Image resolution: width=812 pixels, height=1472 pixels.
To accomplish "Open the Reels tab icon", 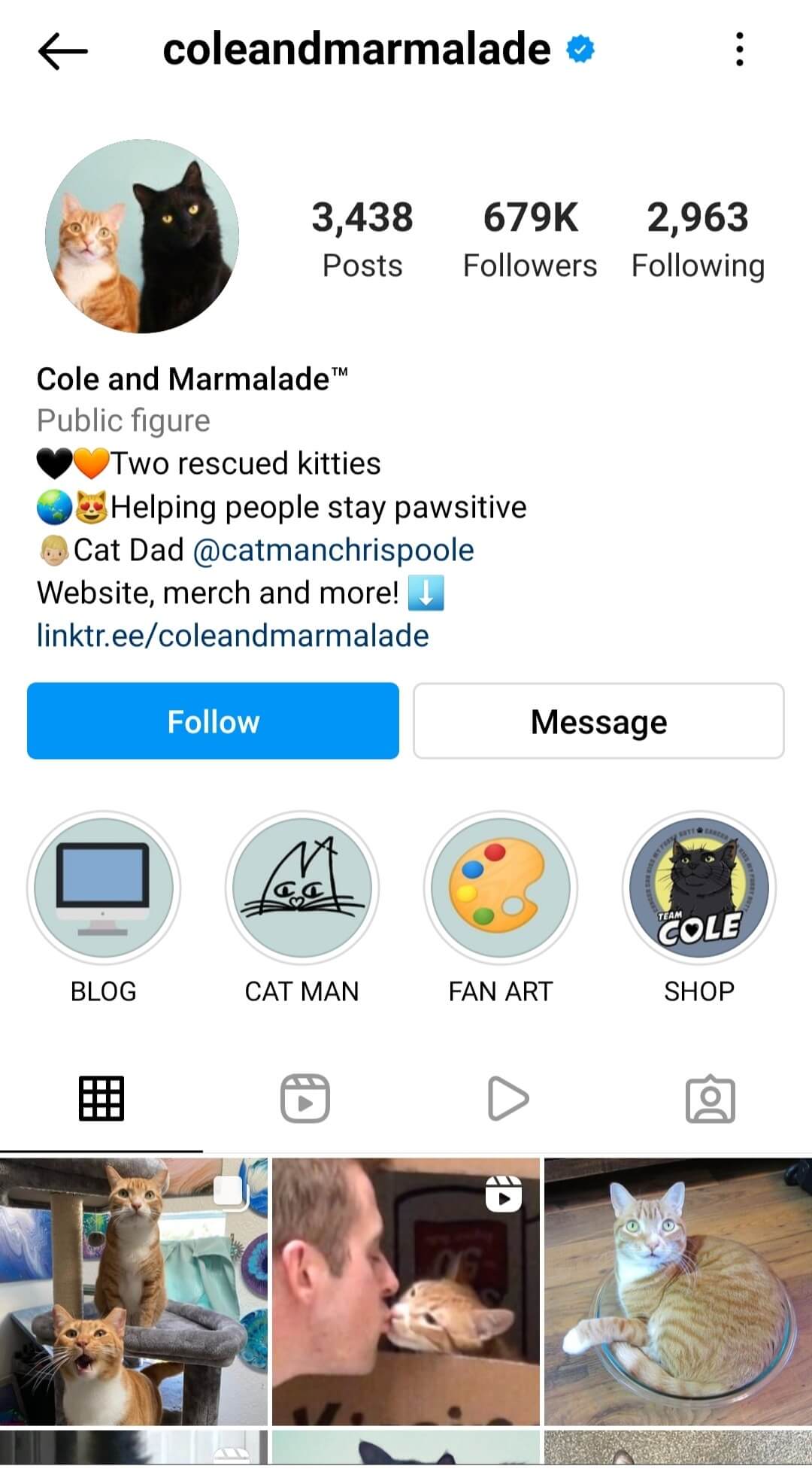I will 302,1097.
